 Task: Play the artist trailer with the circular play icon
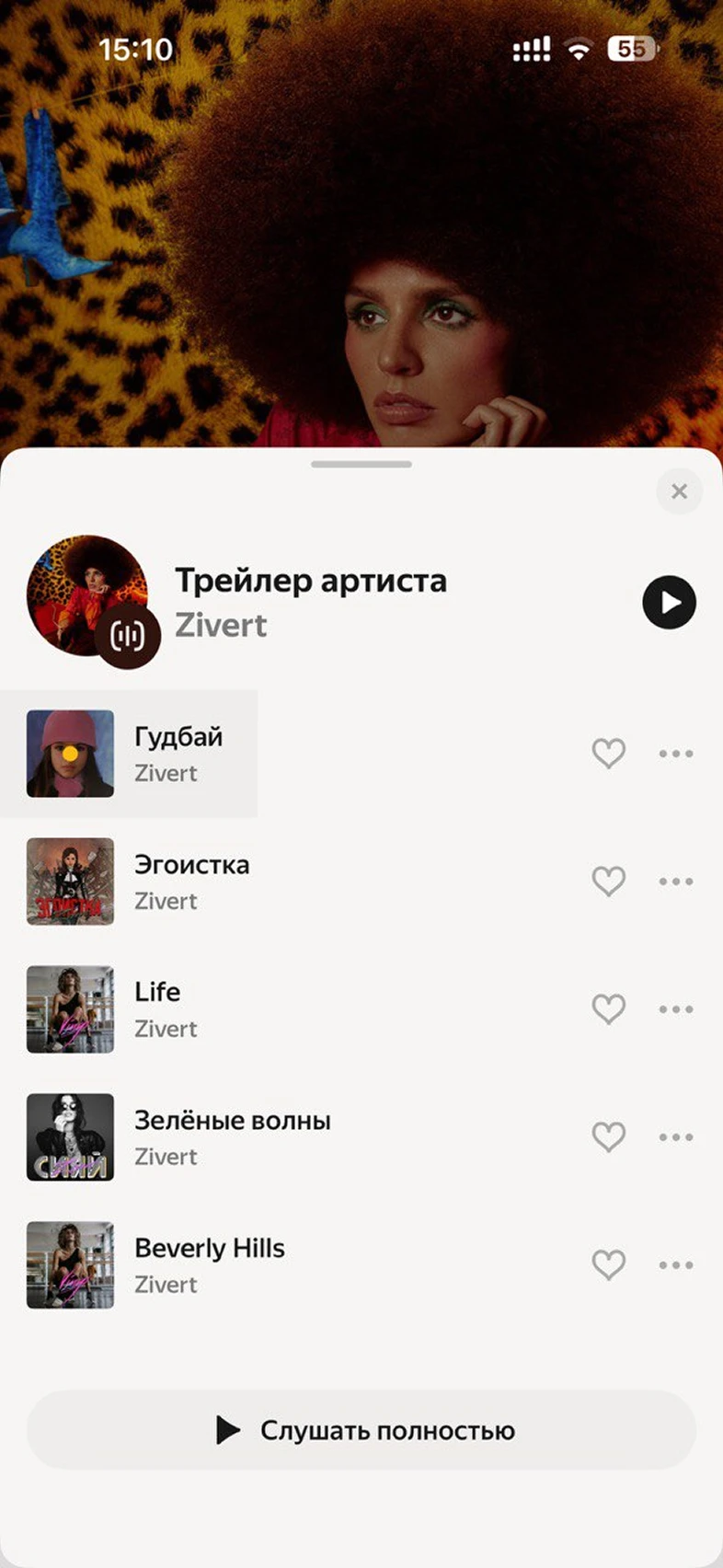(x=669, y=602)
